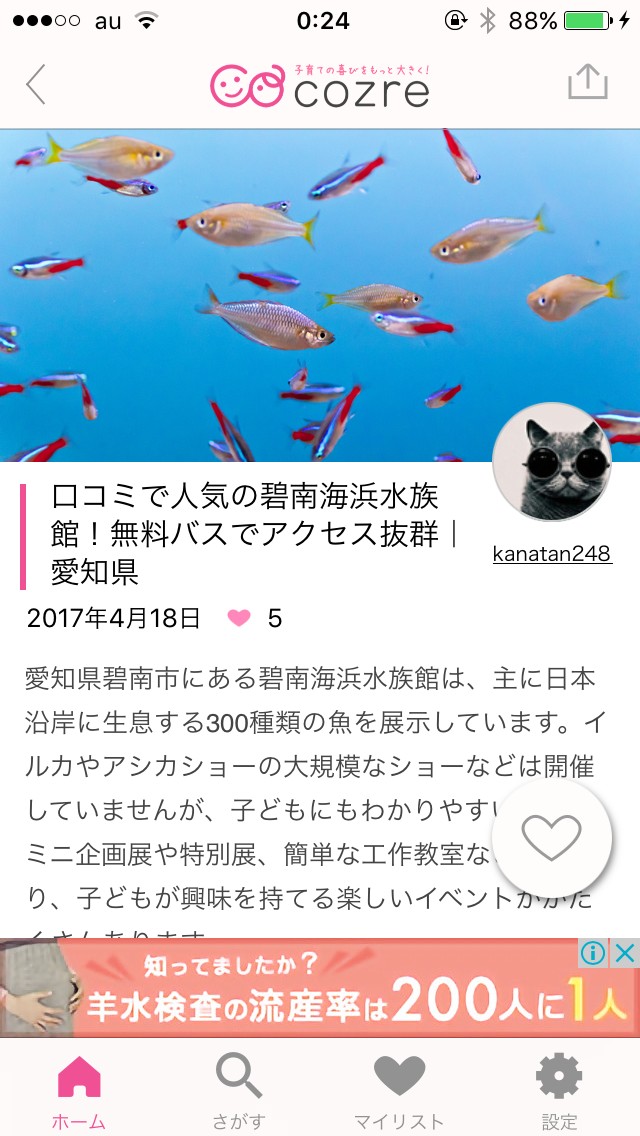Open the マイリスト tab

[399, 1090]
